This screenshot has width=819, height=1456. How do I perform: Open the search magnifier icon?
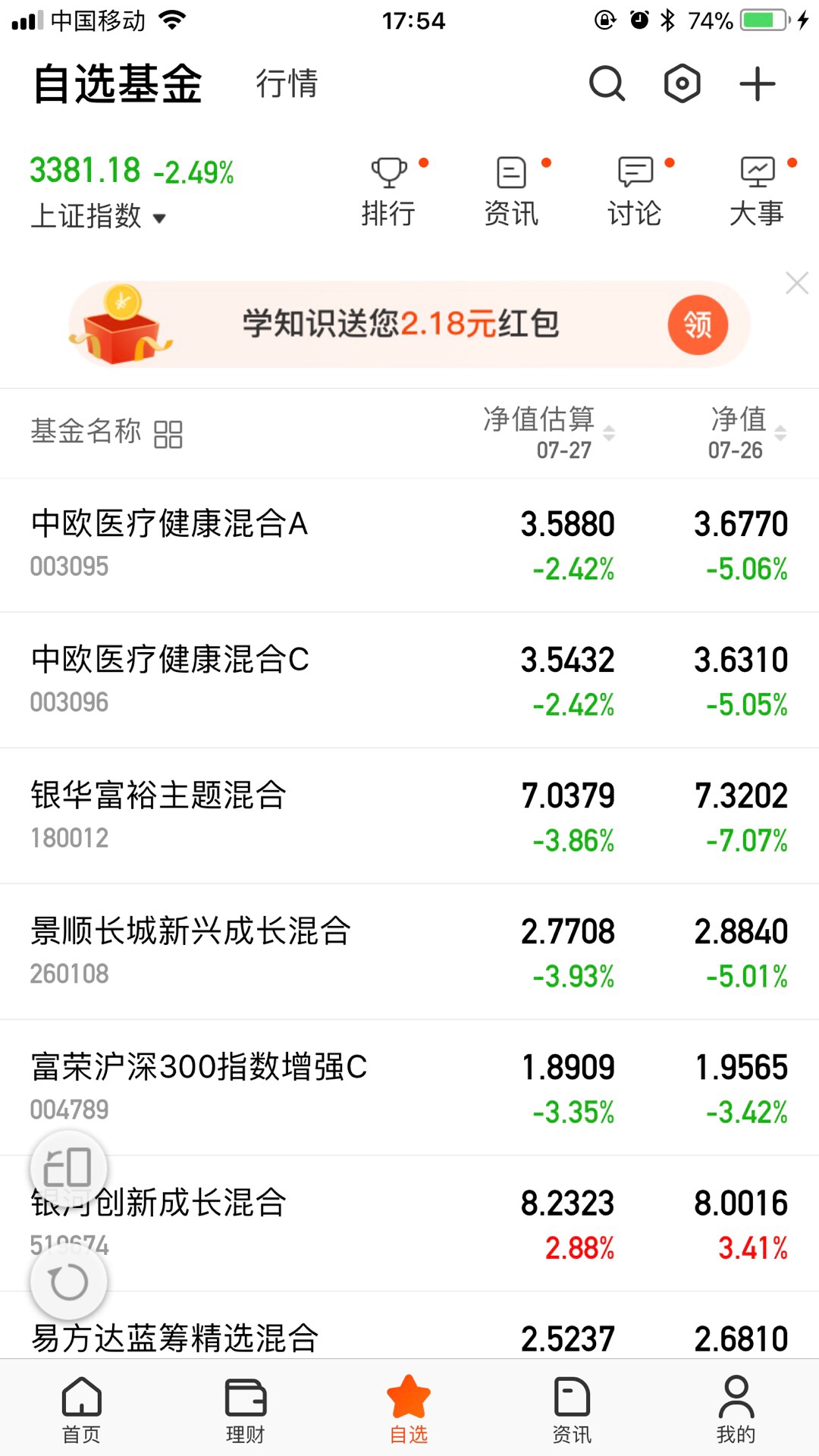tap(607, 83)
